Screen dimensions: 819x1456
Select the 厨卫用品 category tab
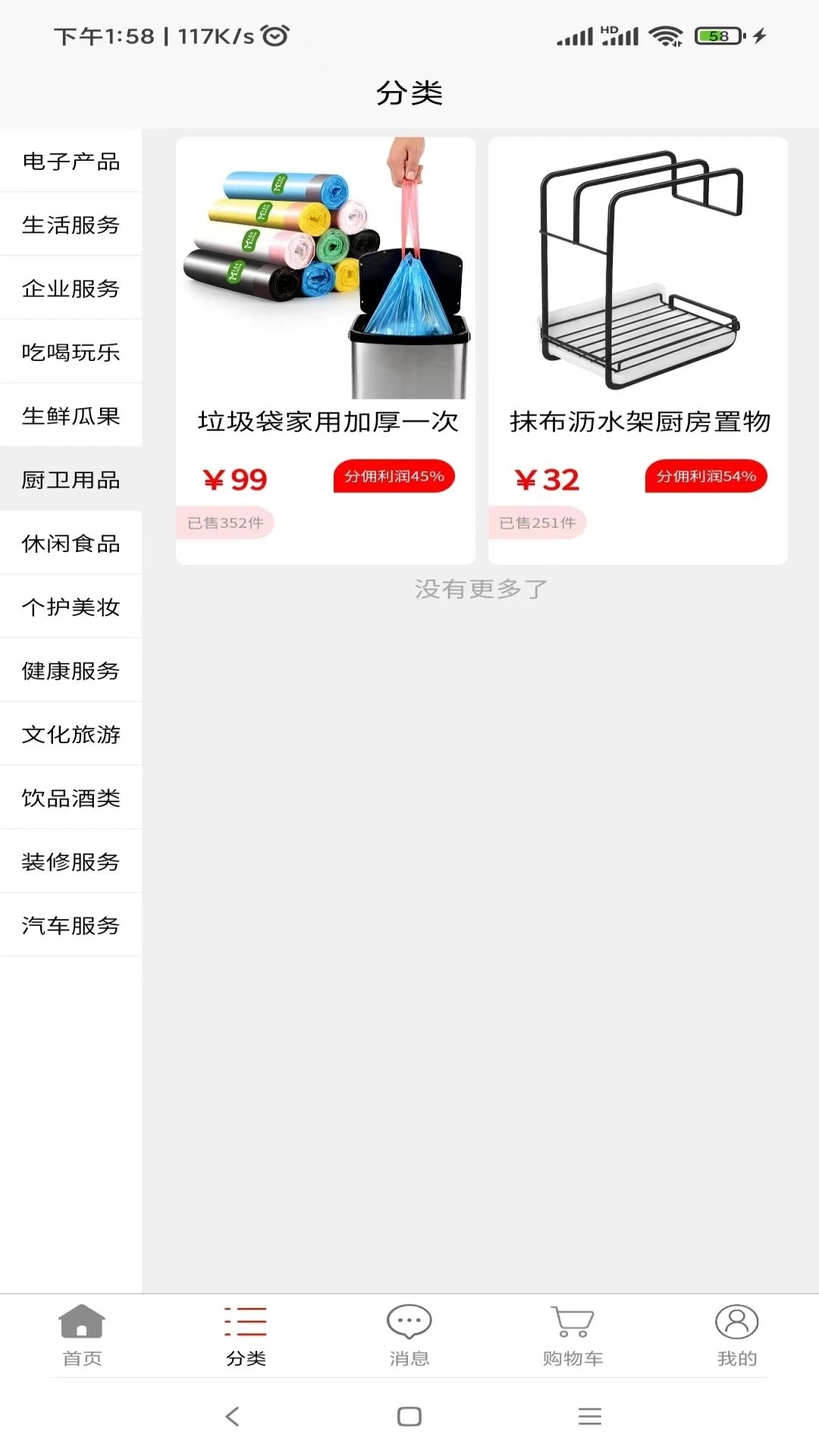point(72,479)
